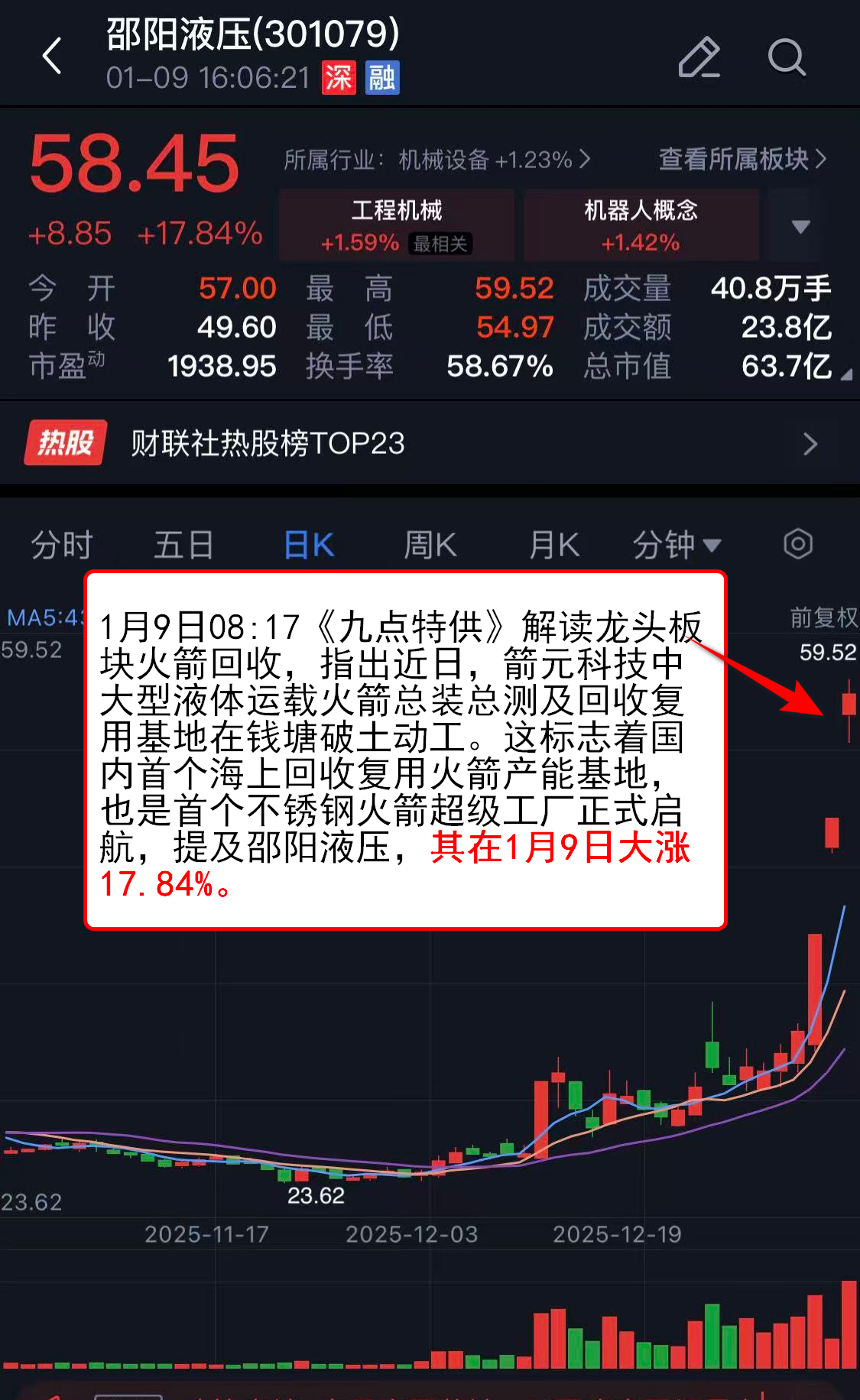Select the 机器人概念 concept chip
This screenshot has height=1400, width=860.
(x=641, y=225)
